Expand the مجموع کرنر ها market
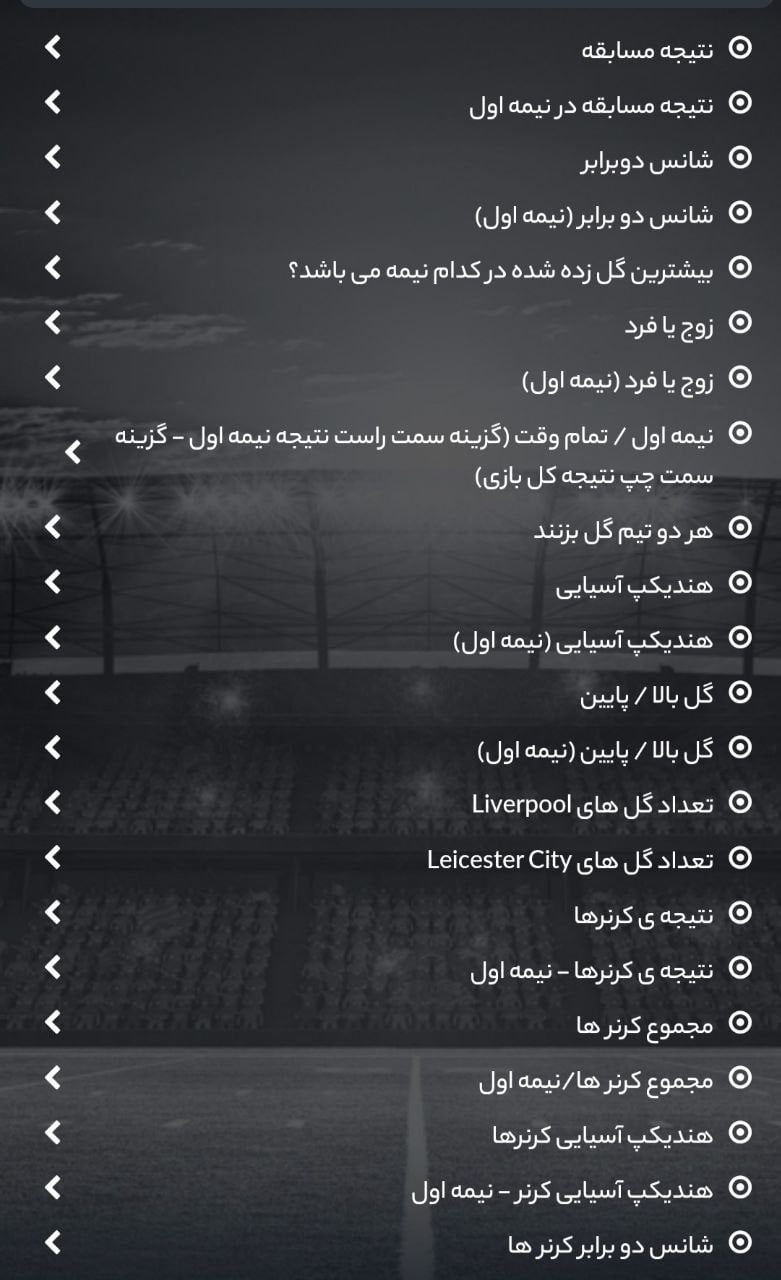 pos(644,1023)
